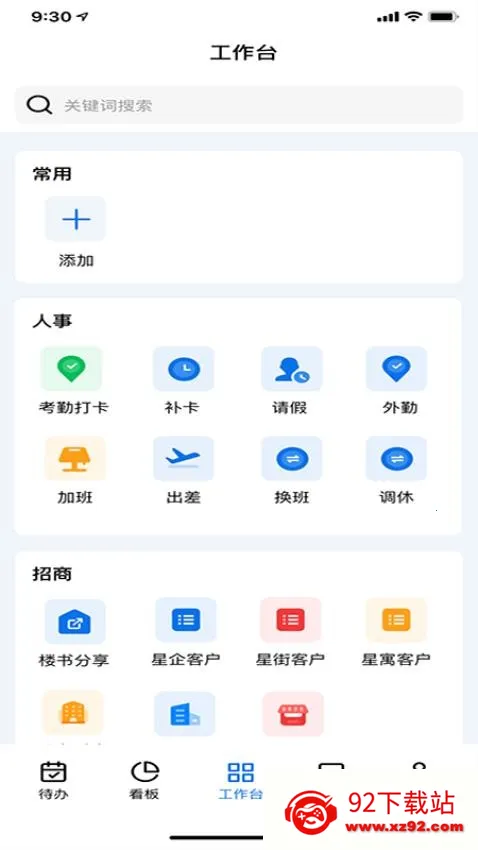Screen dimensions: 478x850
Task: Switch to the 看板 tab
Action: click(144, 780)
